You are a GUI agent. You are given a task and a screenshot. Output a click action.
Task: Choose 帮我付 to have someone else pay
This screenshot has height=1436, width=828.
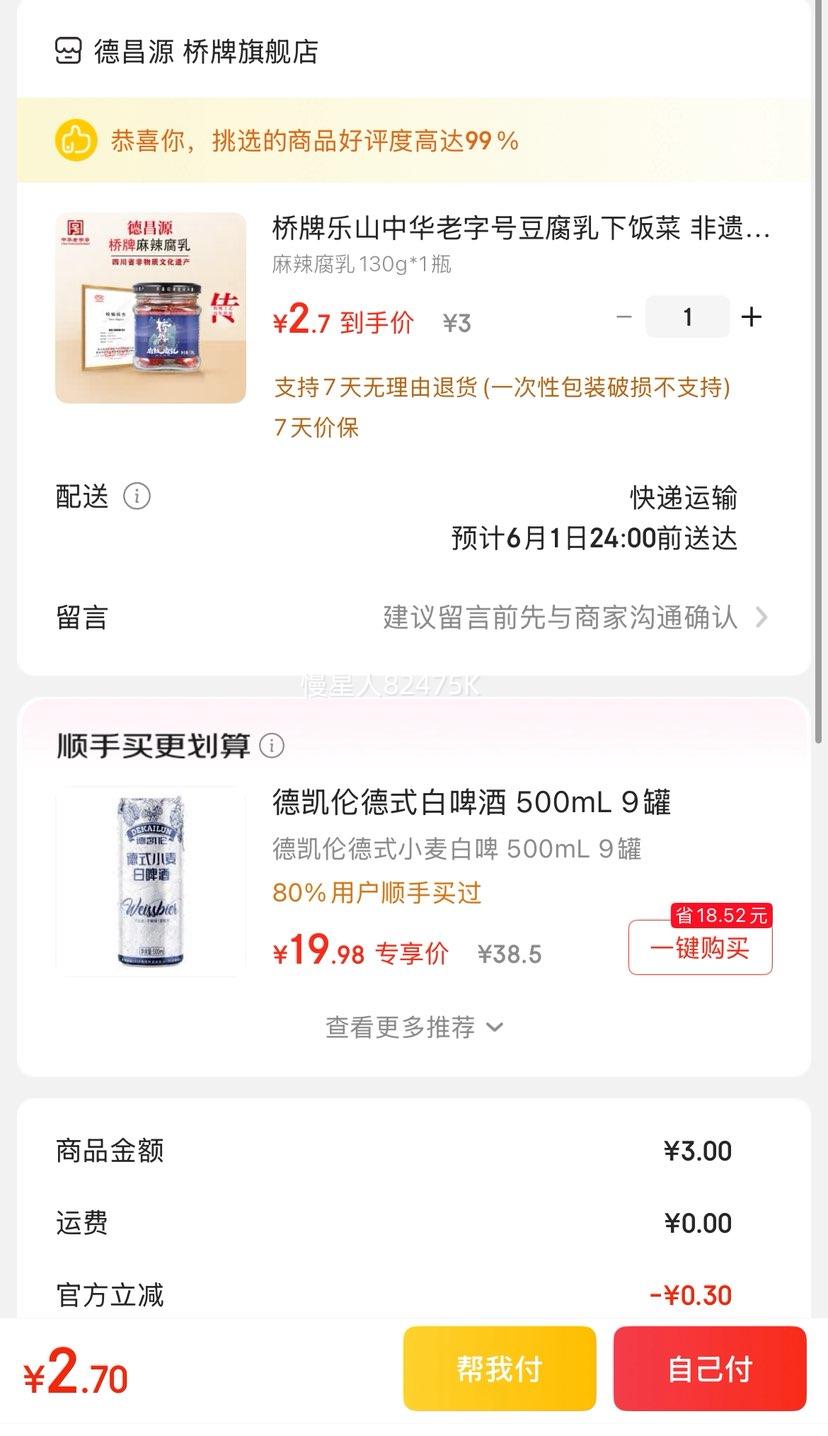click(500, 1368)
